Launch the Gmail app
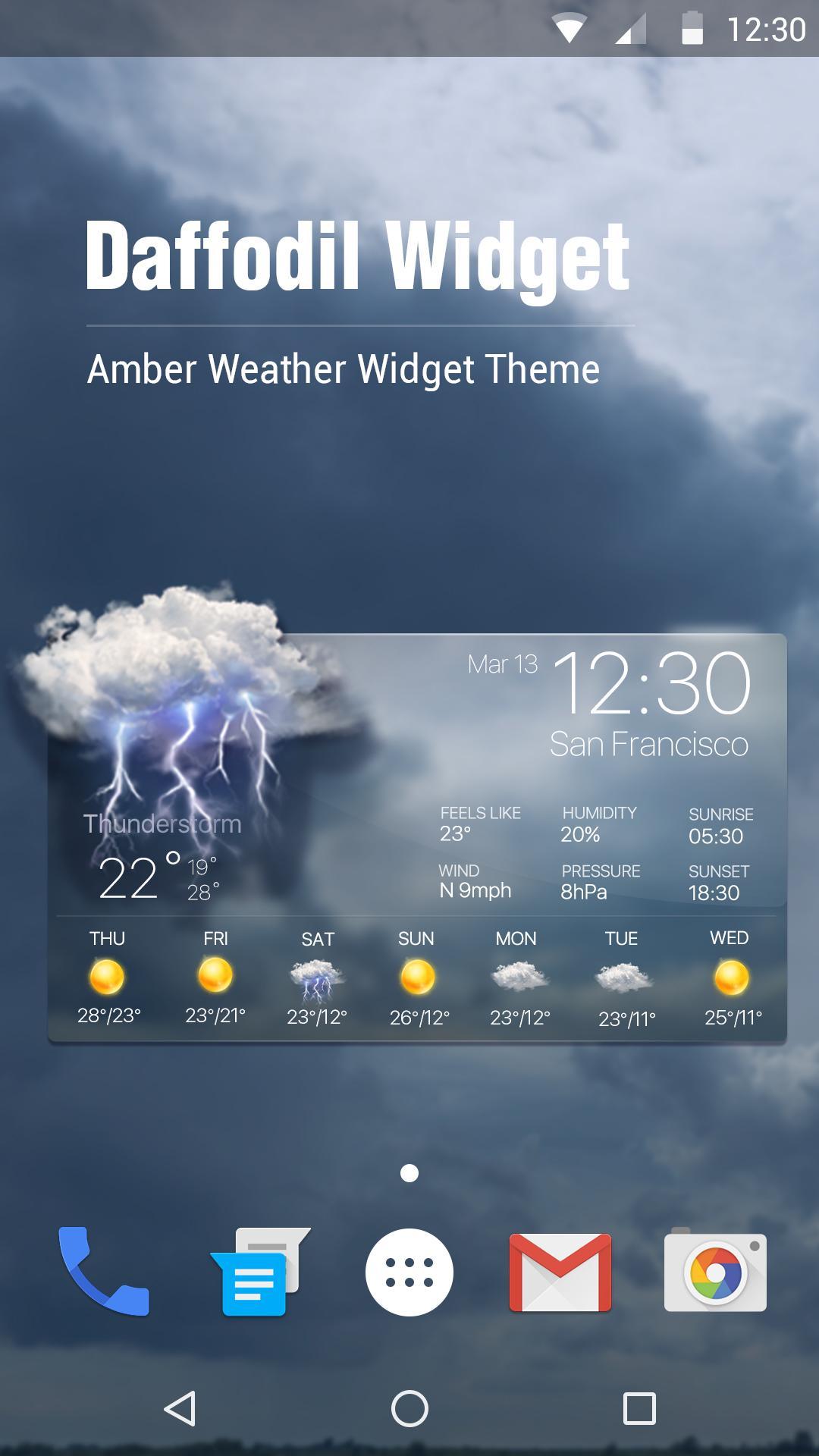 pos(560,1272)
